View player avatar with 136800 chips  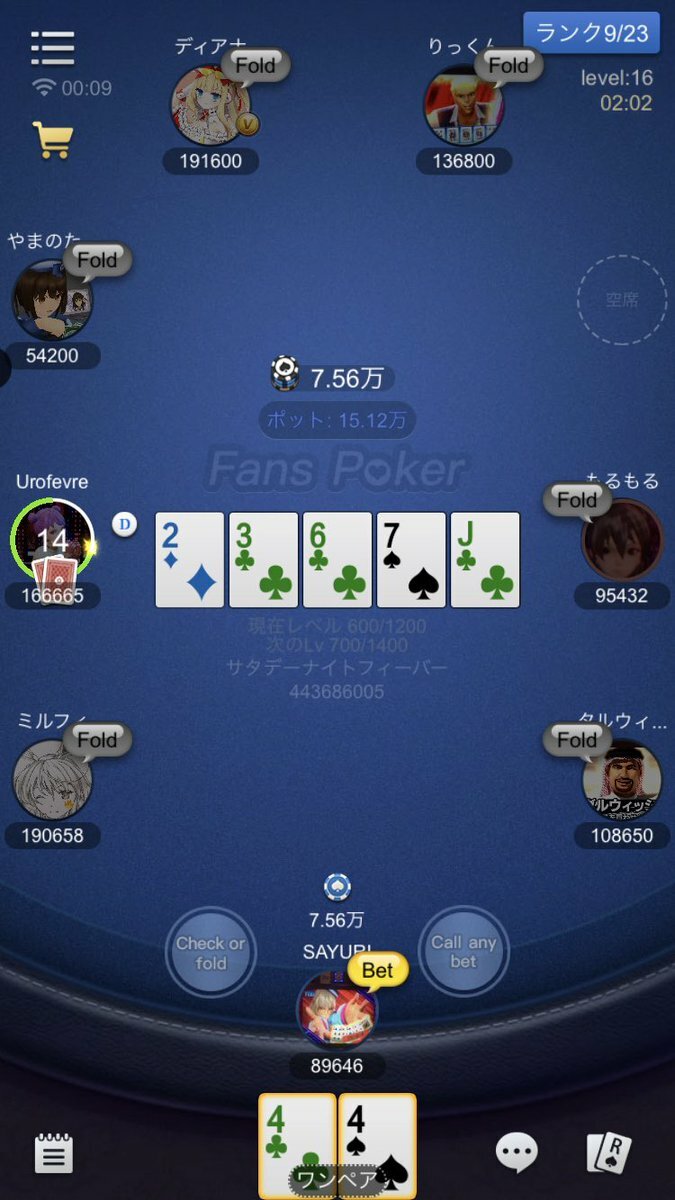[463, 106]
